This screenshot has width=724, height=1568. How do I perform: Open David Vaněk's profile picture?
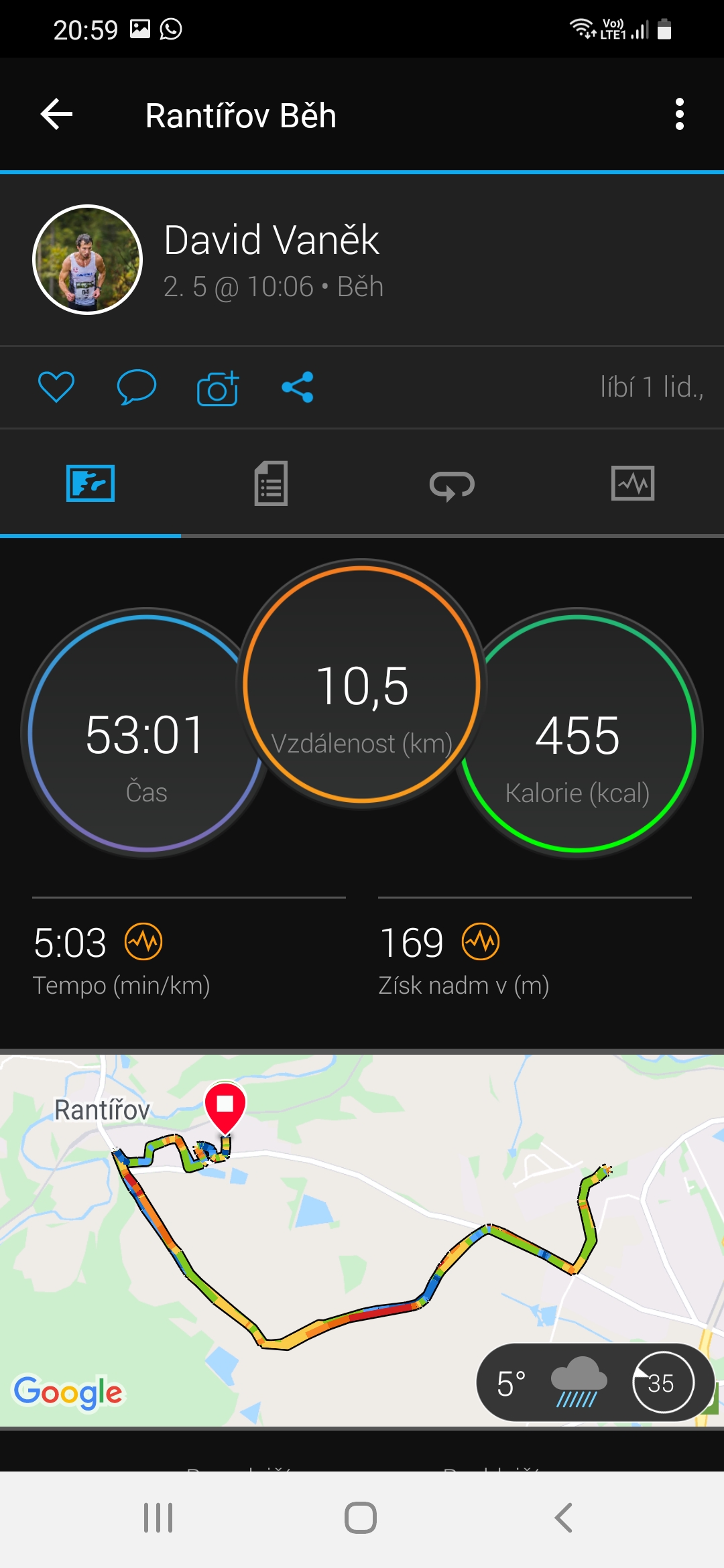point(88,259)
